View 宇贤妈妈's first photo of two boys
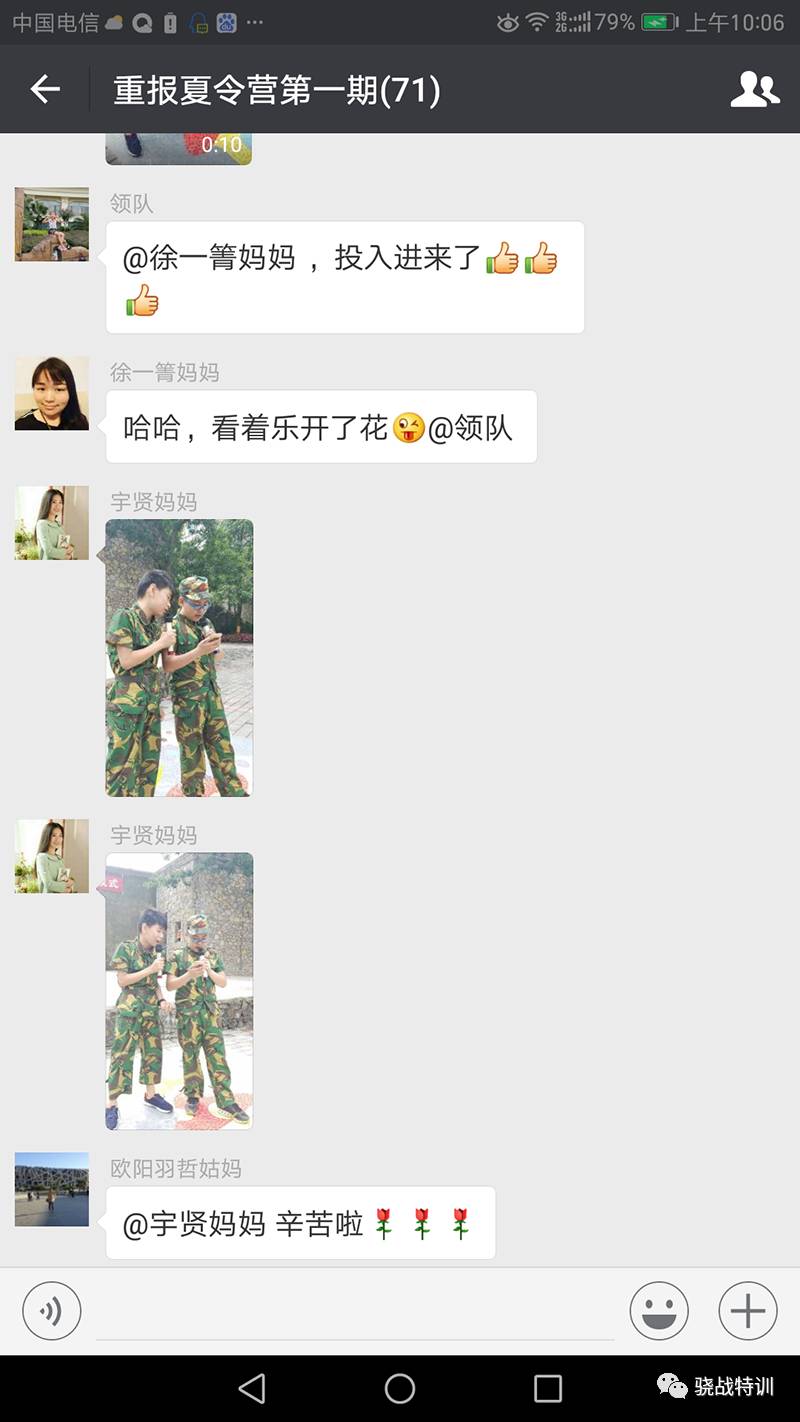The image size is (800, 1422). pyautogui.click(x=179, y=657)
